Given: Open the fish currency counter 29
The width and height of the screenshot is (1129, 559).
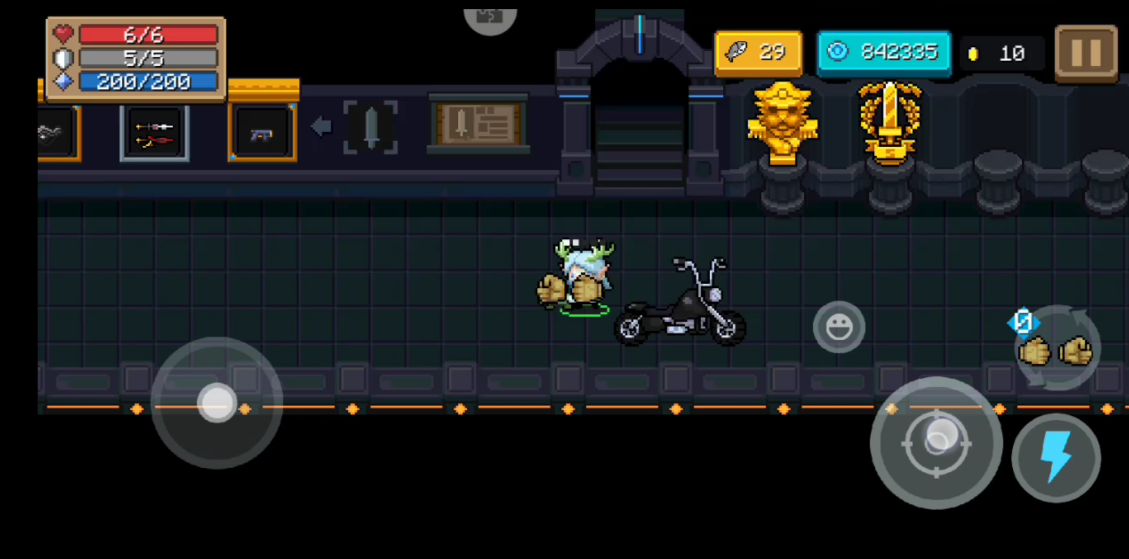Looking at the screenshot, I should [x=758, y=52].
